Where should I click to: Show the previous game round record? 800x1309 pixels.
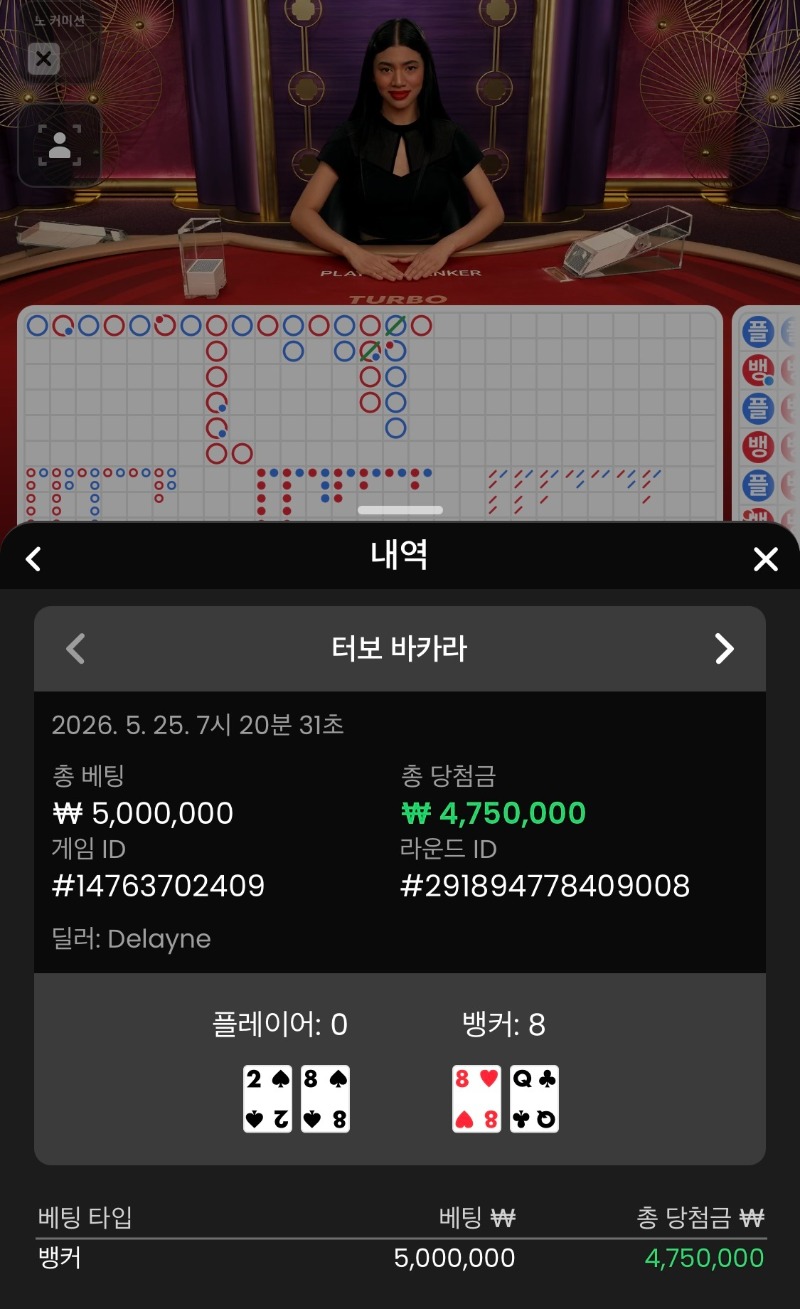pos(75,649)
